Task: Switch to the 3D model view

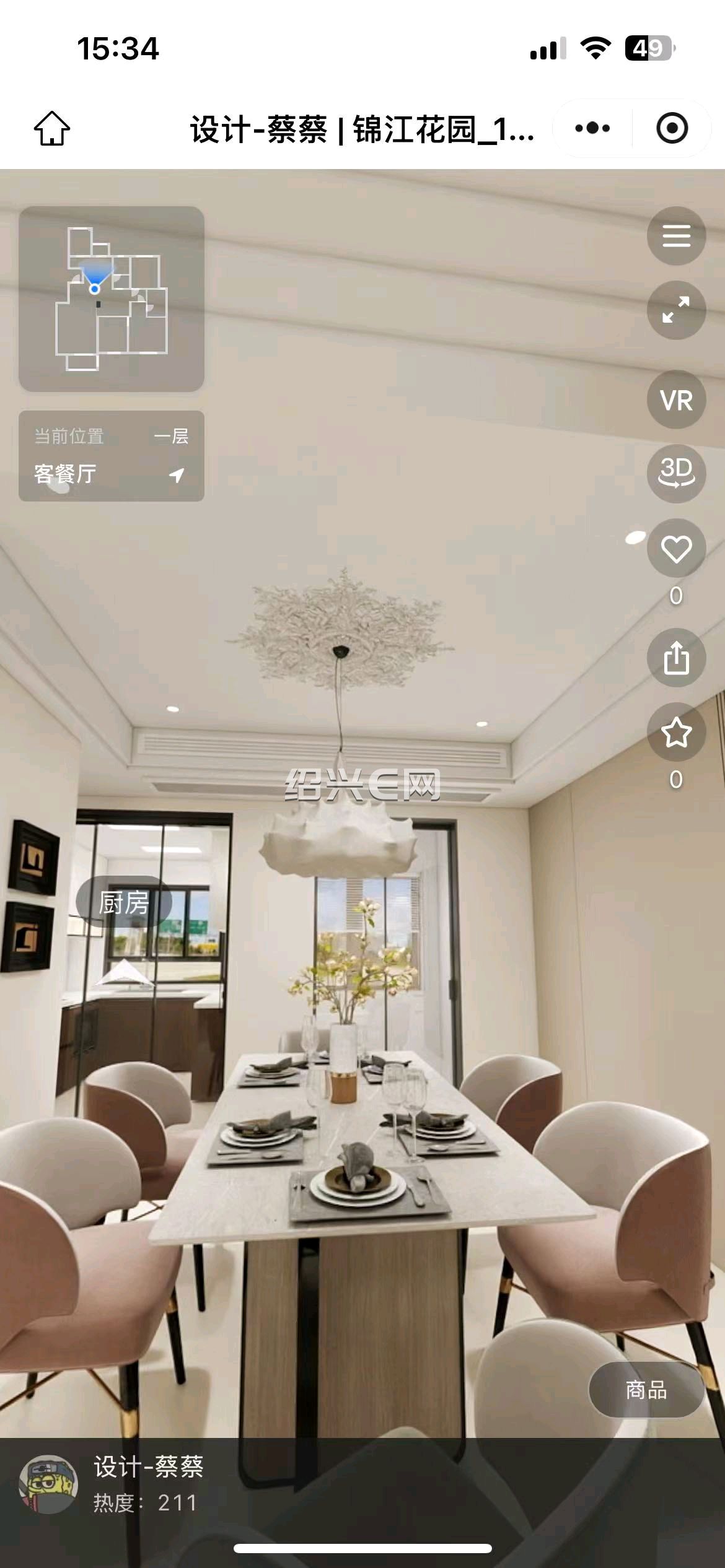Action: [x=677, y=473]
